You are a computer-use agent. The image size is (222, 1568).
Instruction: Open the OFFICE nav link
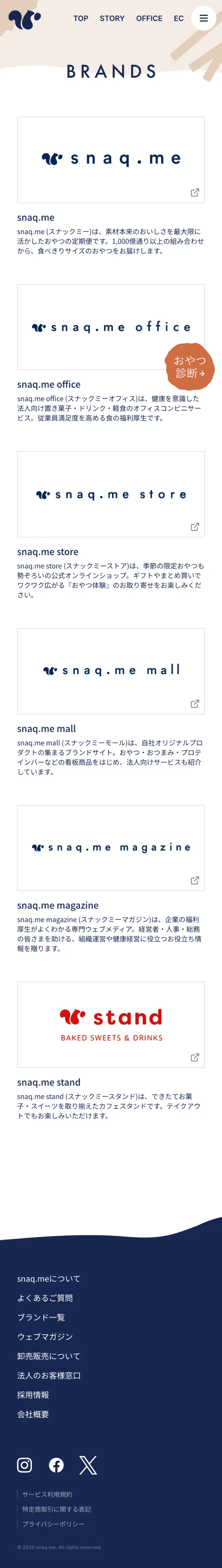[x=149, y=19]
